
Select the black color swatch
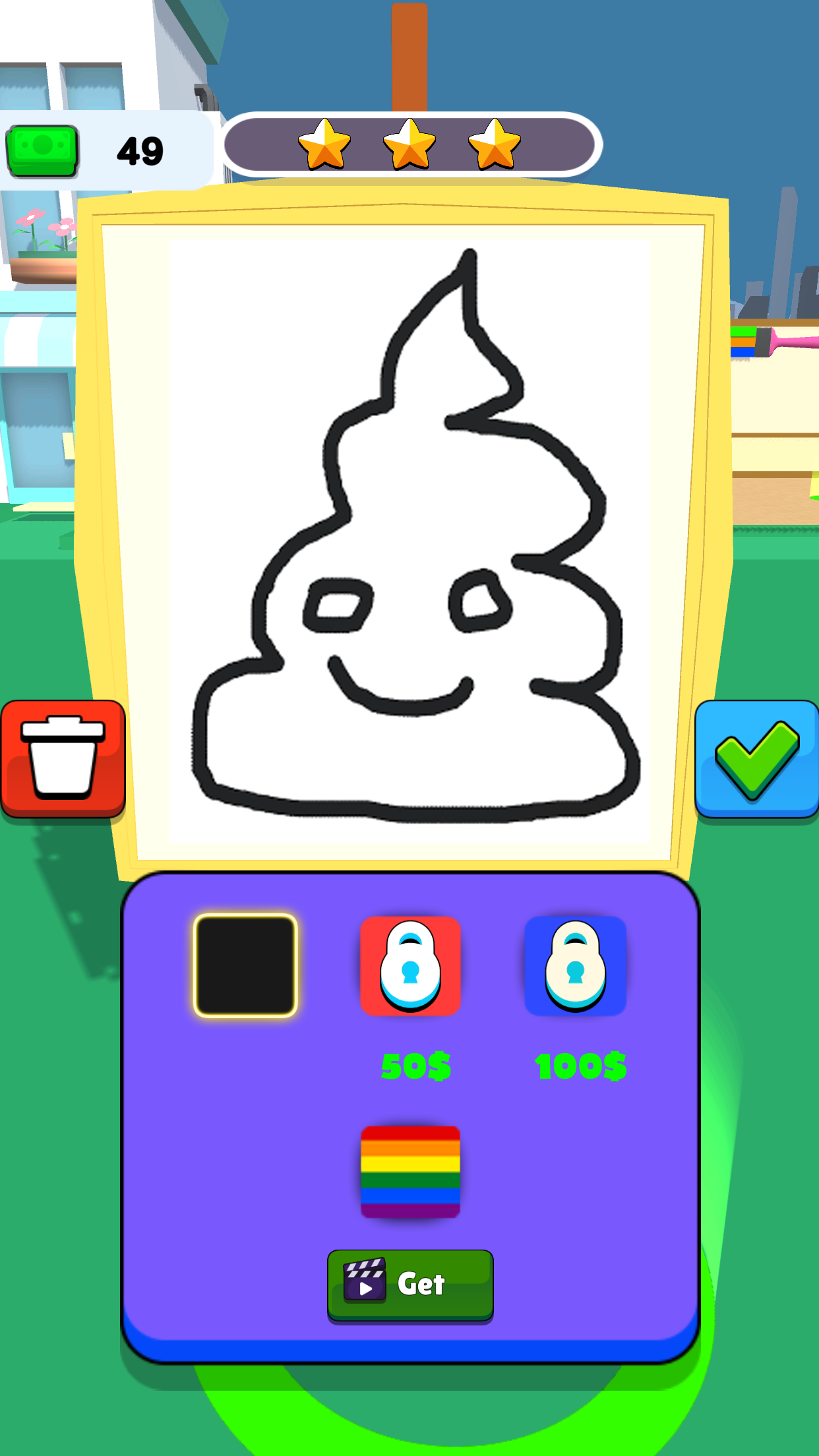click(x=245, y=965)
